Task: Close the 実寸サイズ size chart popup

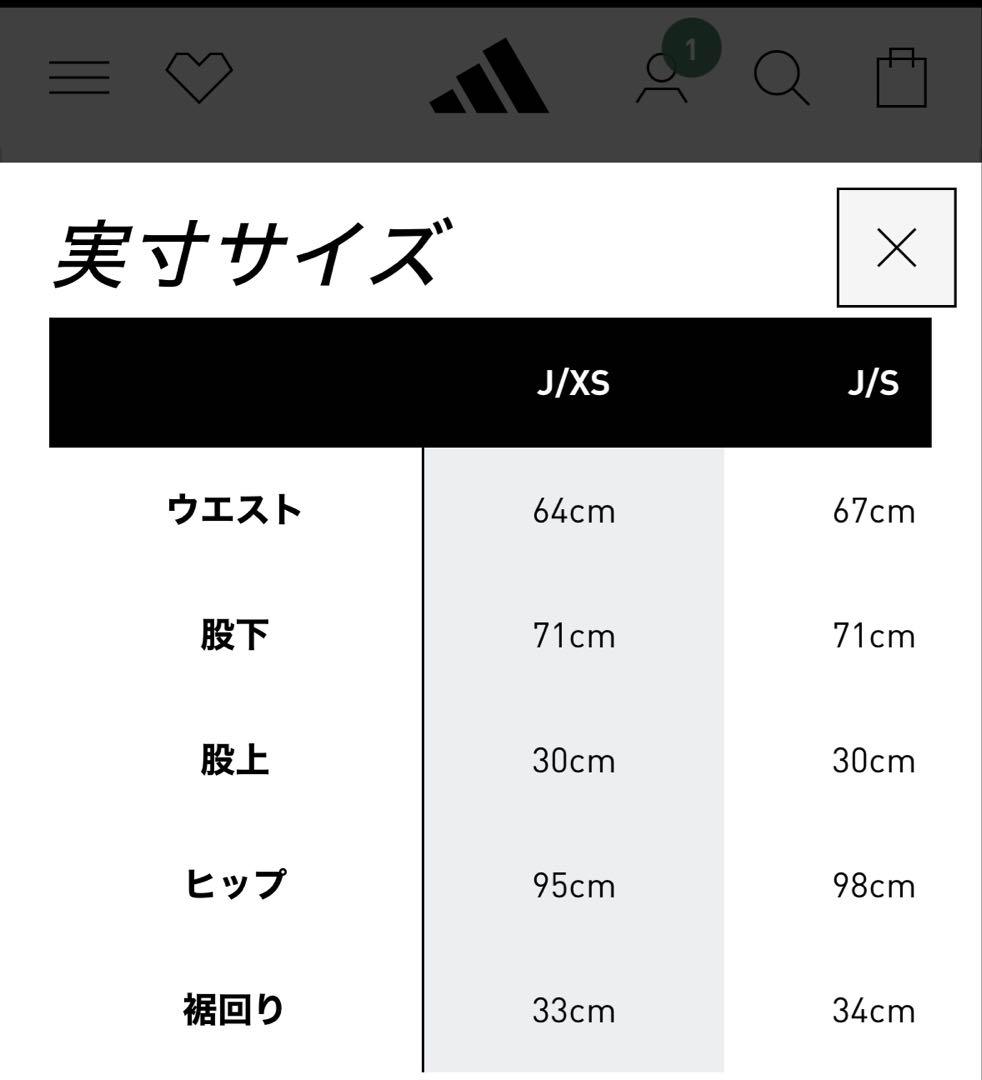Action: (x=895, y=247)
